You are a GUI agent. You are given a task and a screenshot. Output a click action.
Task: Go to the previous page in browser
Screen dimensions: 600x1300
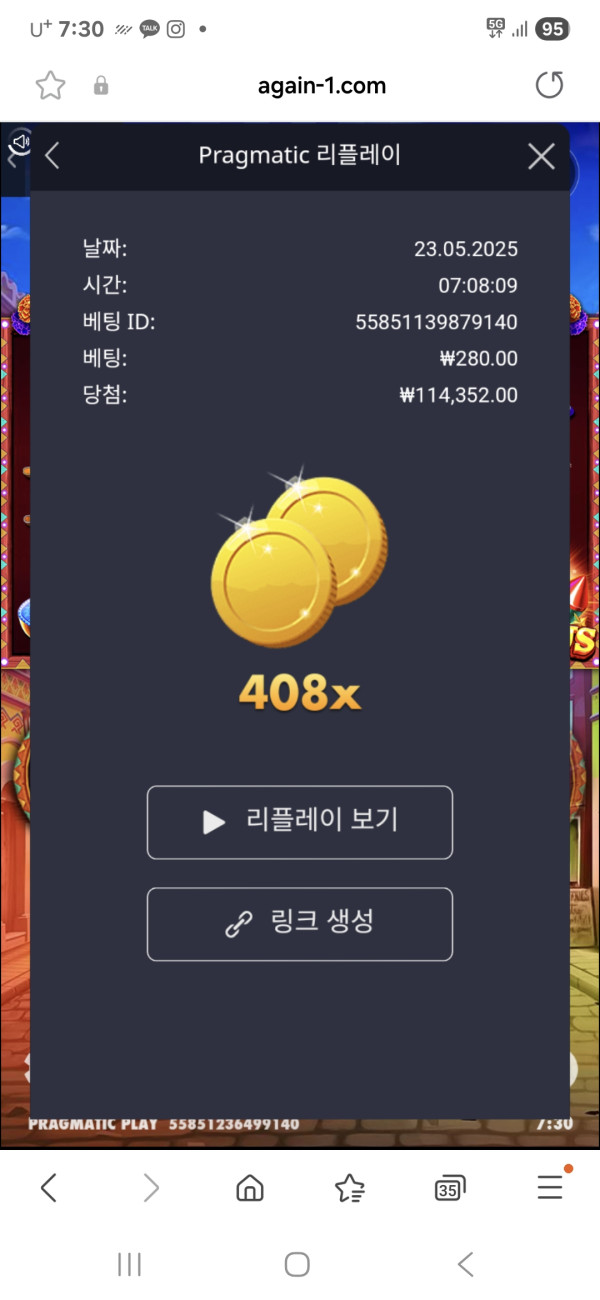coord(49,1187)
